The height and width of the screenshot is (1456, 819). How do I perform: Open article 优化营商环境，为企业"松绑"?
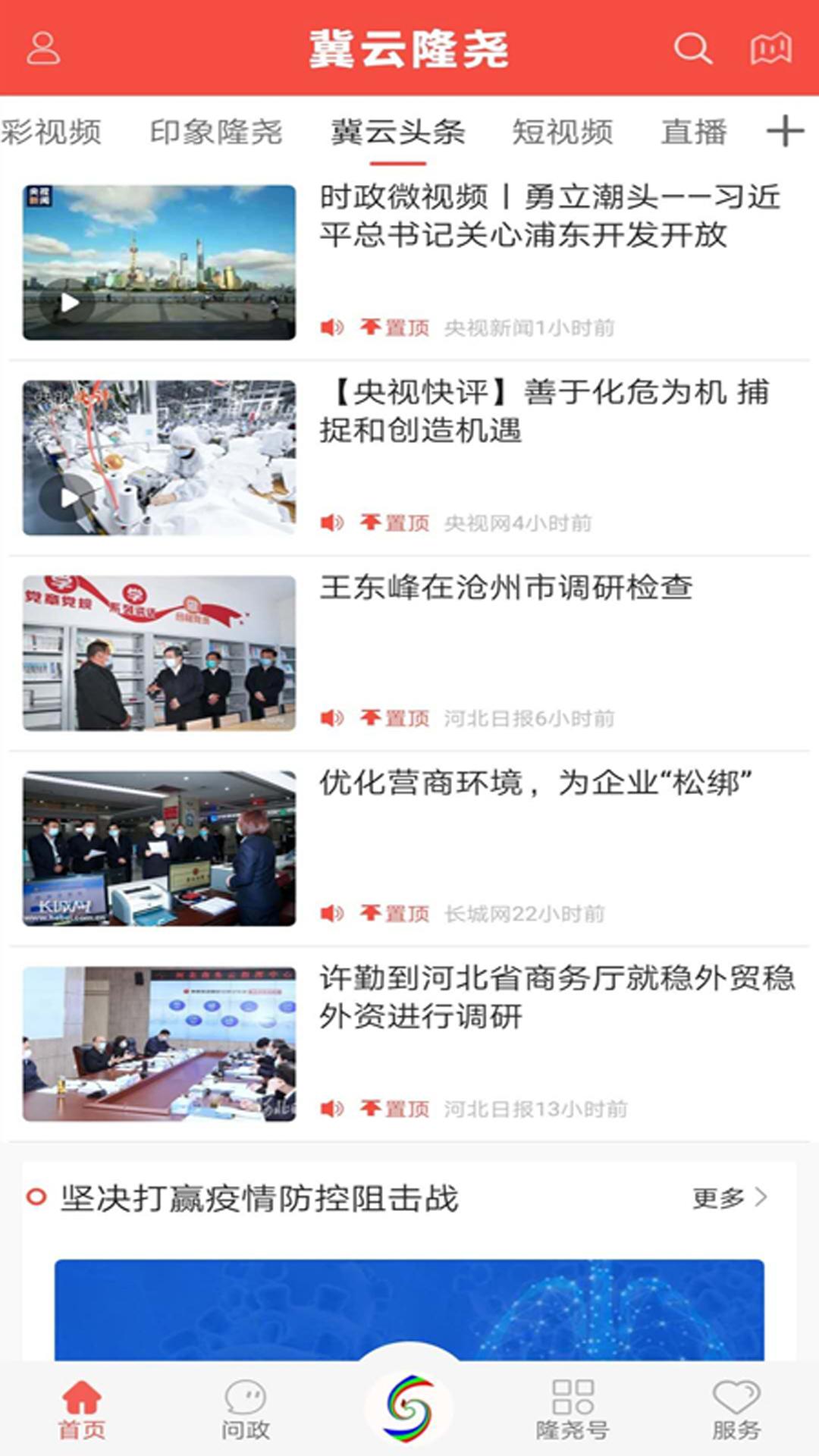pyautogui.click(x=535, y=783)
